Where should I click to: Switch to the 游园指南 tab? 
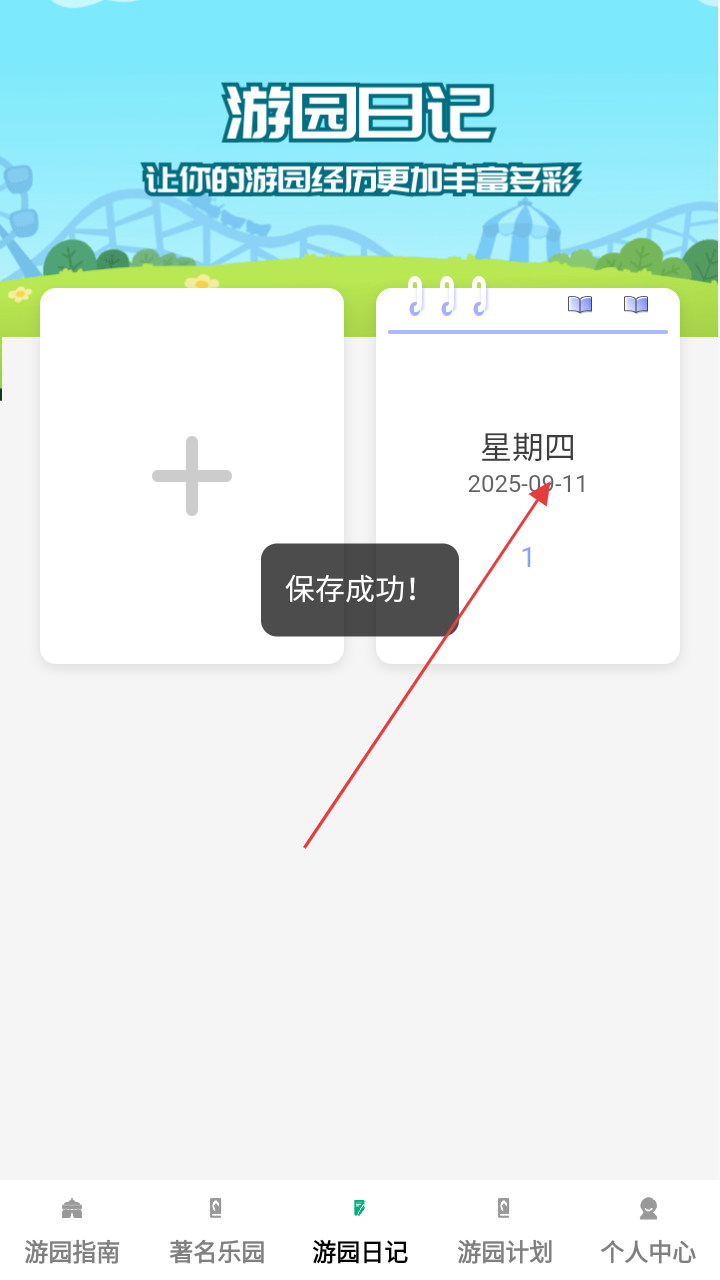click(72, 1230)
